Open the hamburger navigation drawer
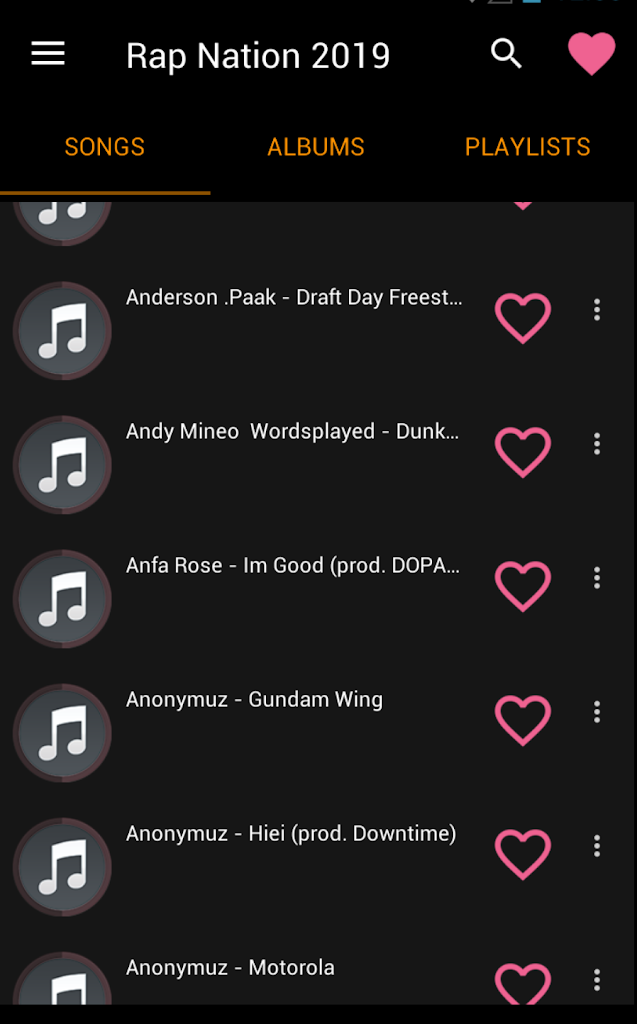 tap(48, 54)
